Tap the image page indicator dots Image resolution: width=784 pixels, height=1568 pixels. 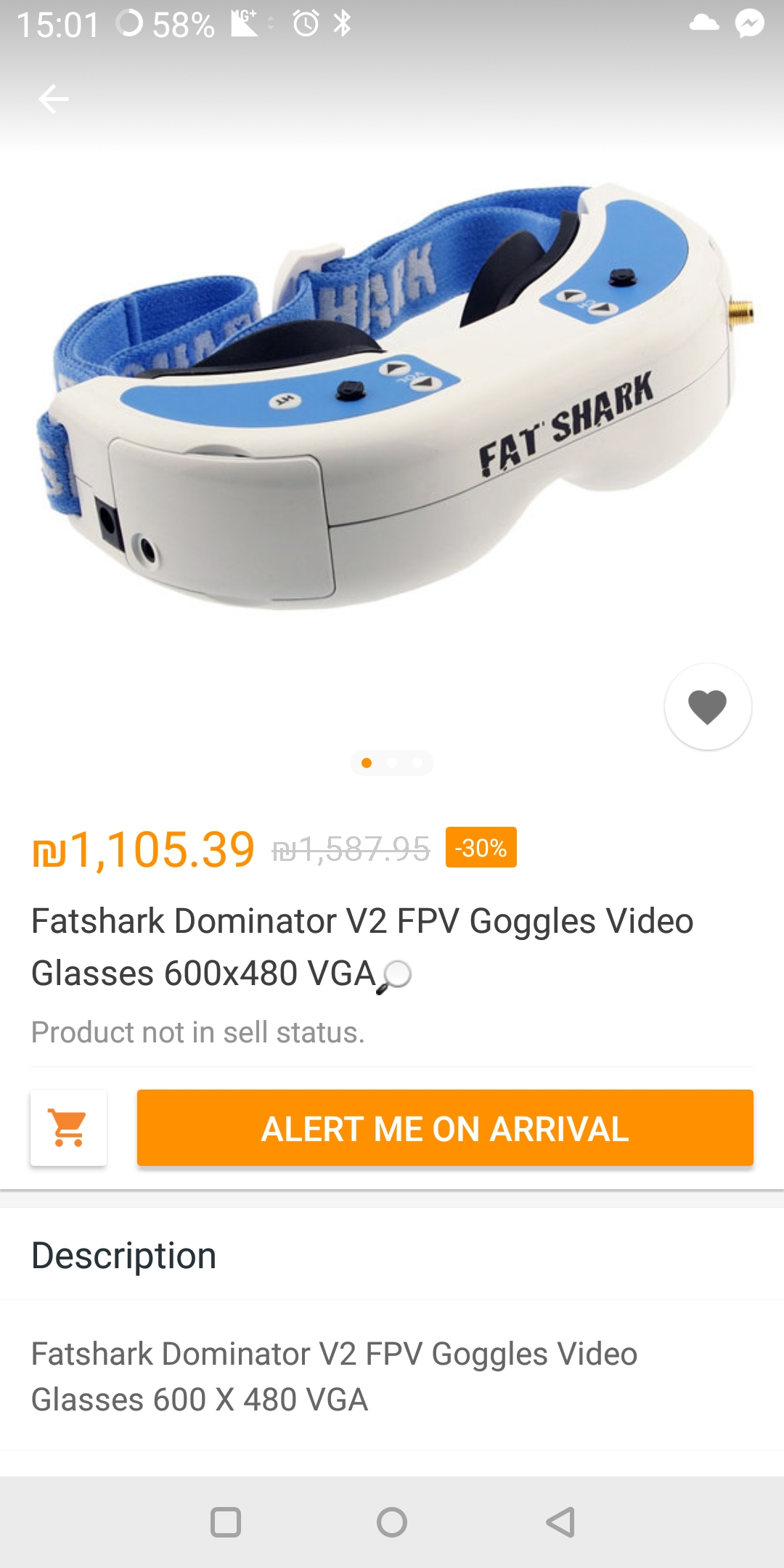point(392,763)
